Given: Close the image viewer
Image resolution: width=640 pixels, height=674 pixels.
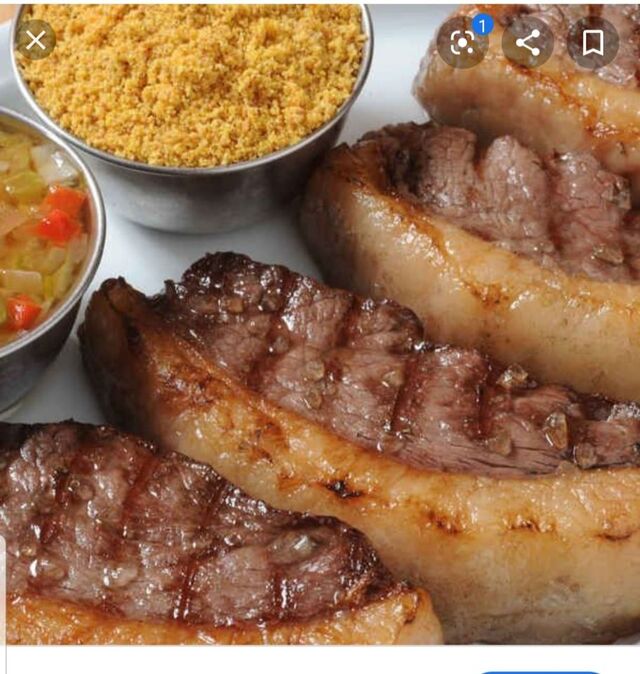Looking at the screenshot, I should point(36,41).
